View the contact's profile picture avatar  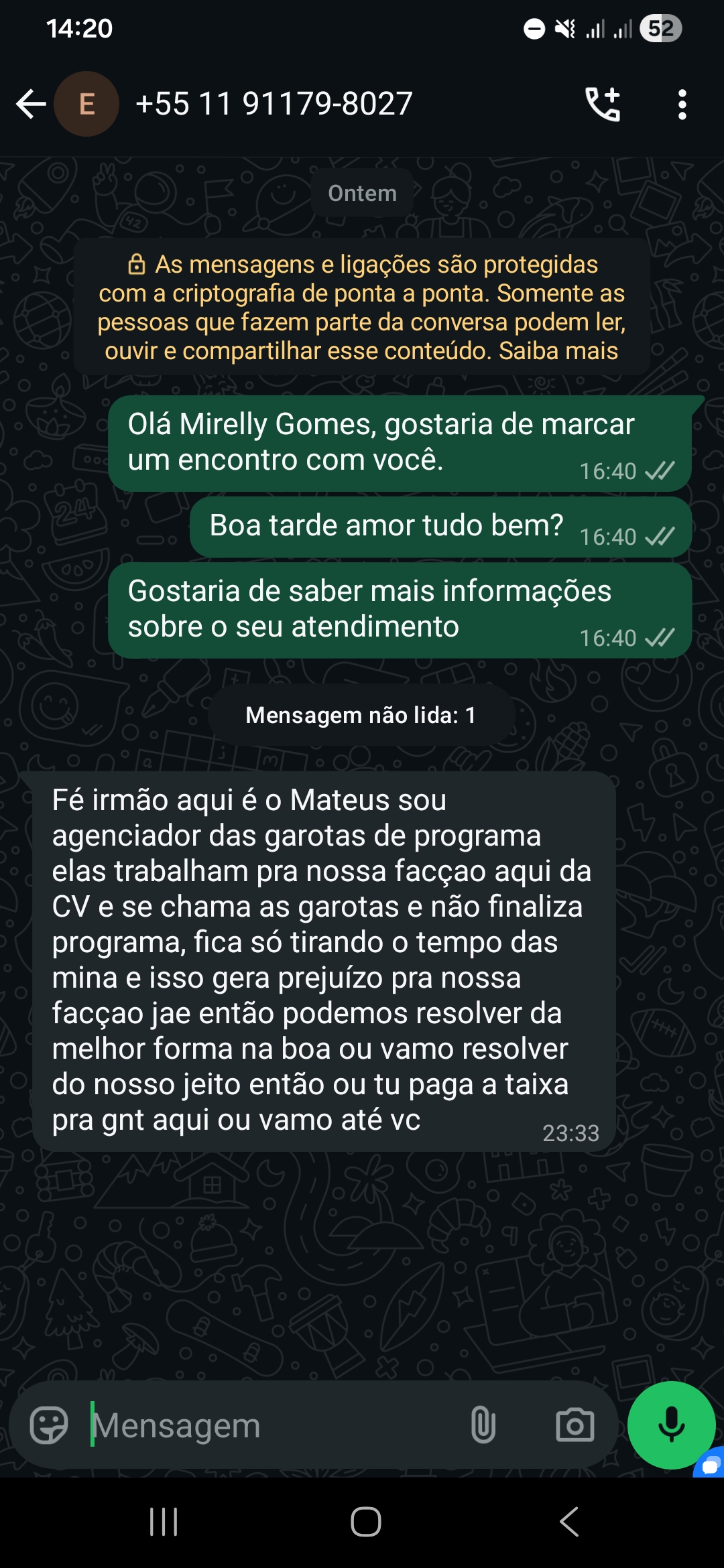pos(86,104)
